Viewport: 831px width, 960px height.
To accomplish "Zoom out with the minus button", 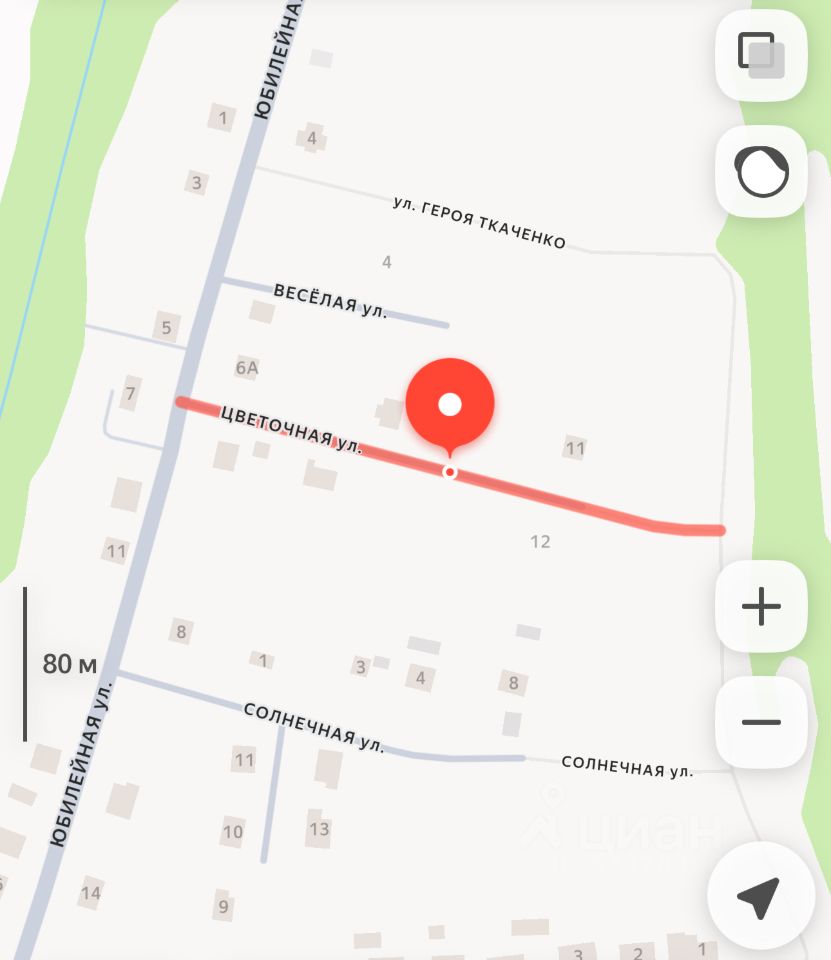I will point(761,722).
